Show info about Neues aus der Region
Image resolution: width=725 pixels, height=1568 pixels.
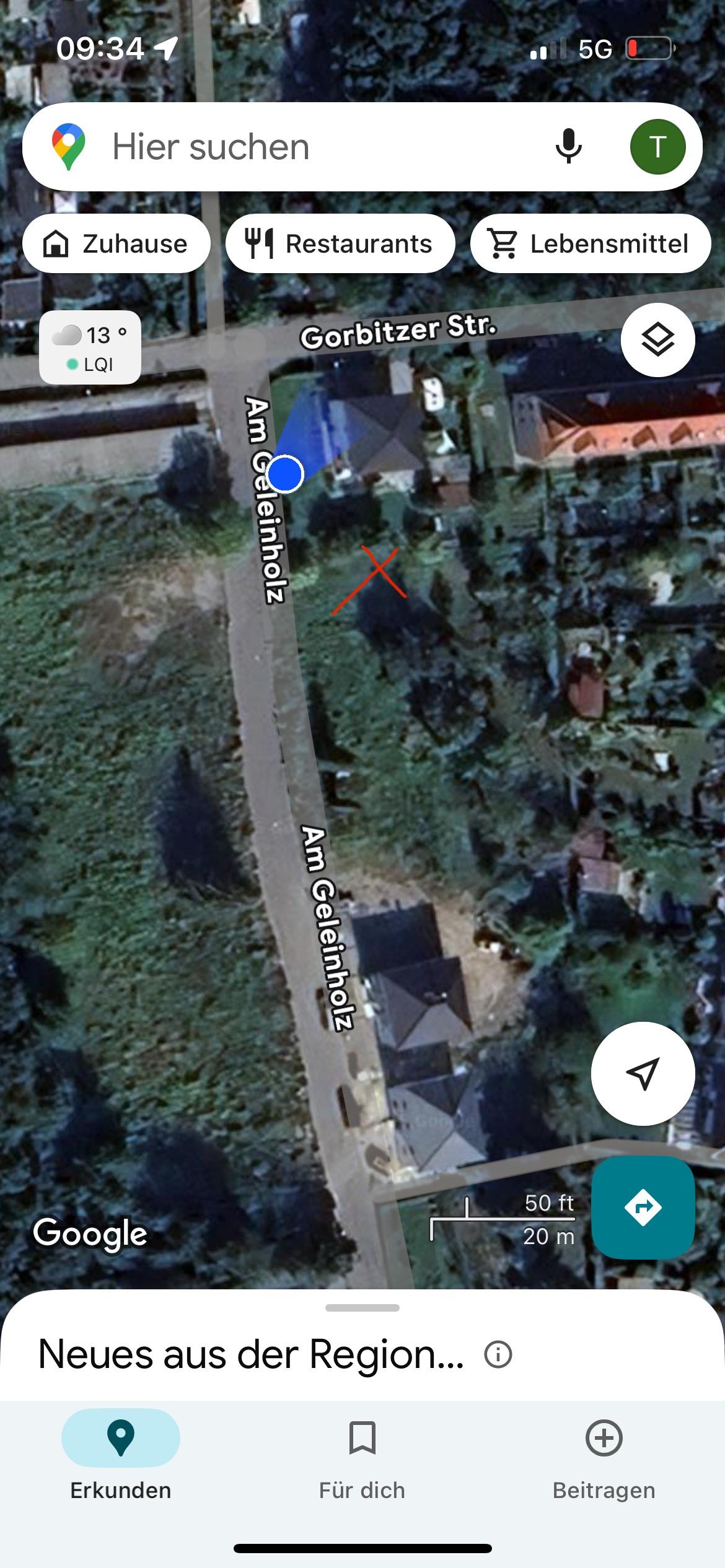(498, 1354)
